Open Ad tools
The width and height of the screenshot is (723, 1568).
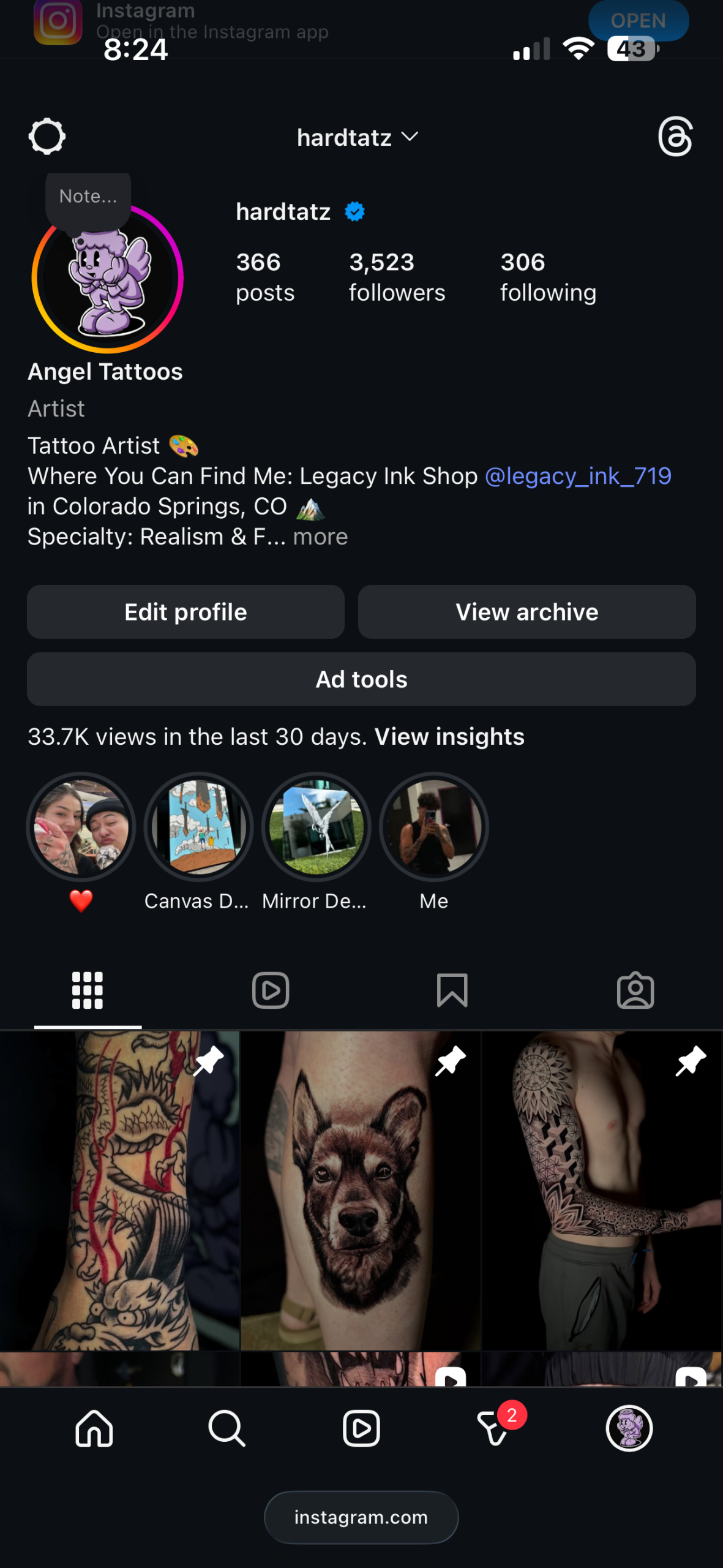point(361,679)
